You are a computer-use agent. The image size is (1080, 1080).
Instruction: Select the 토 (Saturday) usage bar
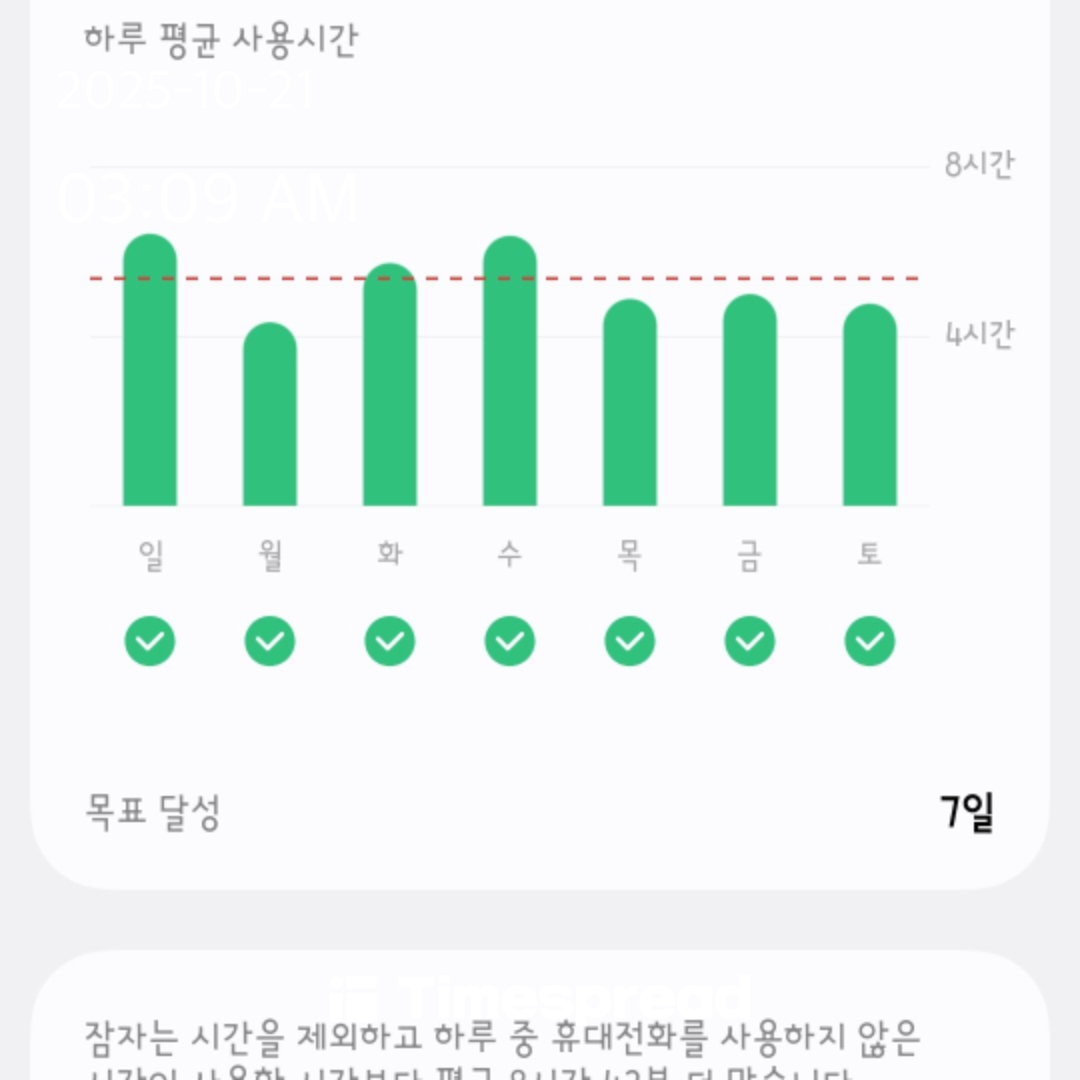[x=870, y=405]
